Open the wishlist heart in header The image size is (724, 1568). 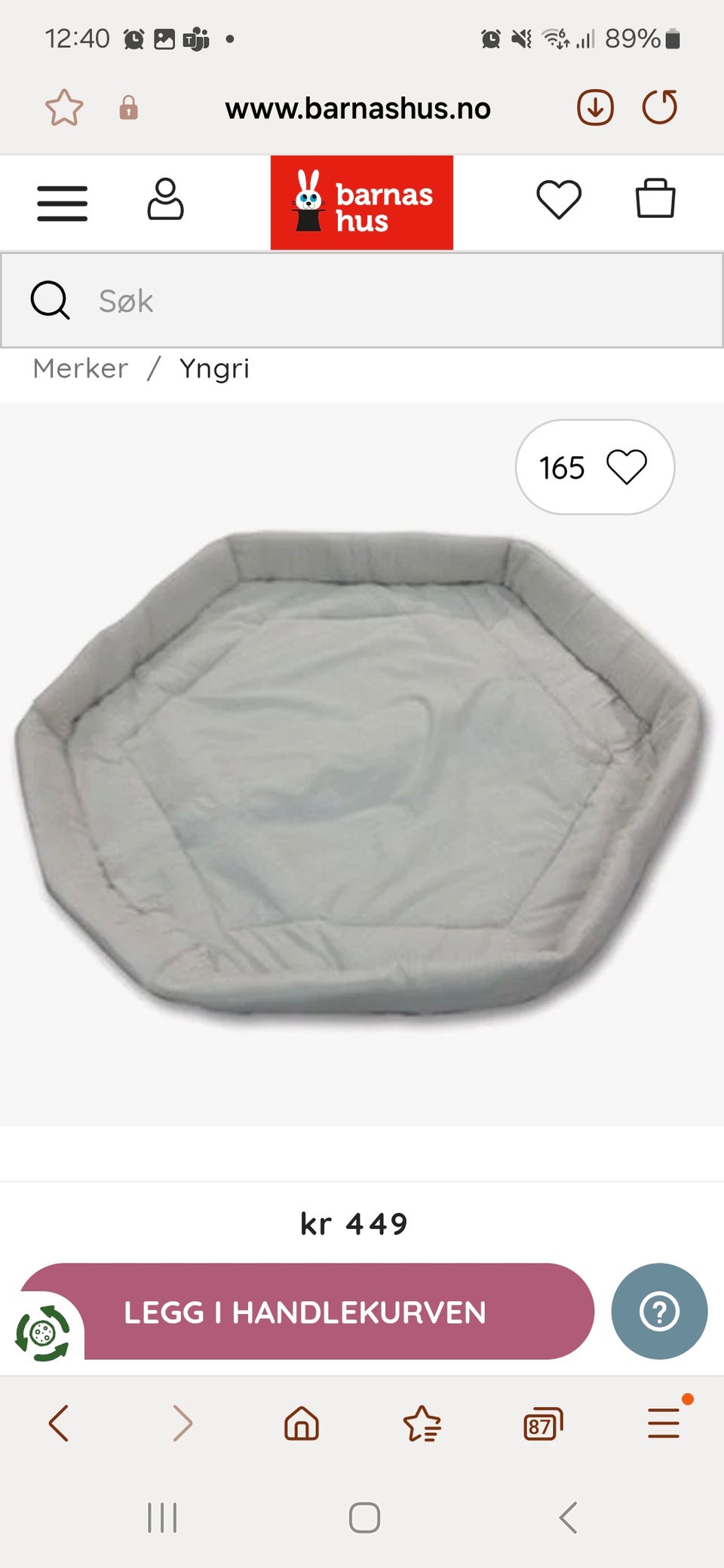559,200
